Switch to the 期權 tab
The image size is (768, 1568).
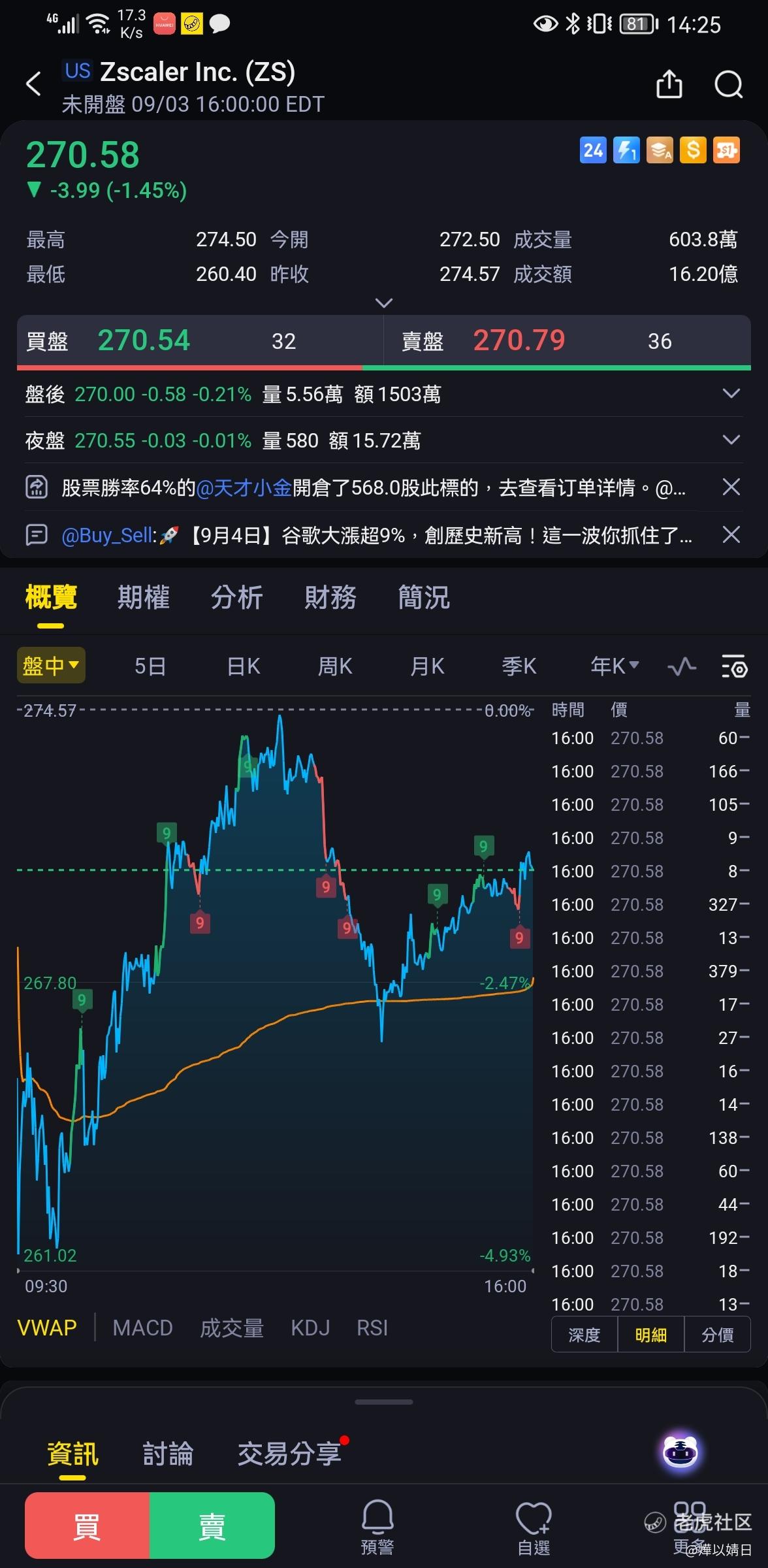[144, 597]
